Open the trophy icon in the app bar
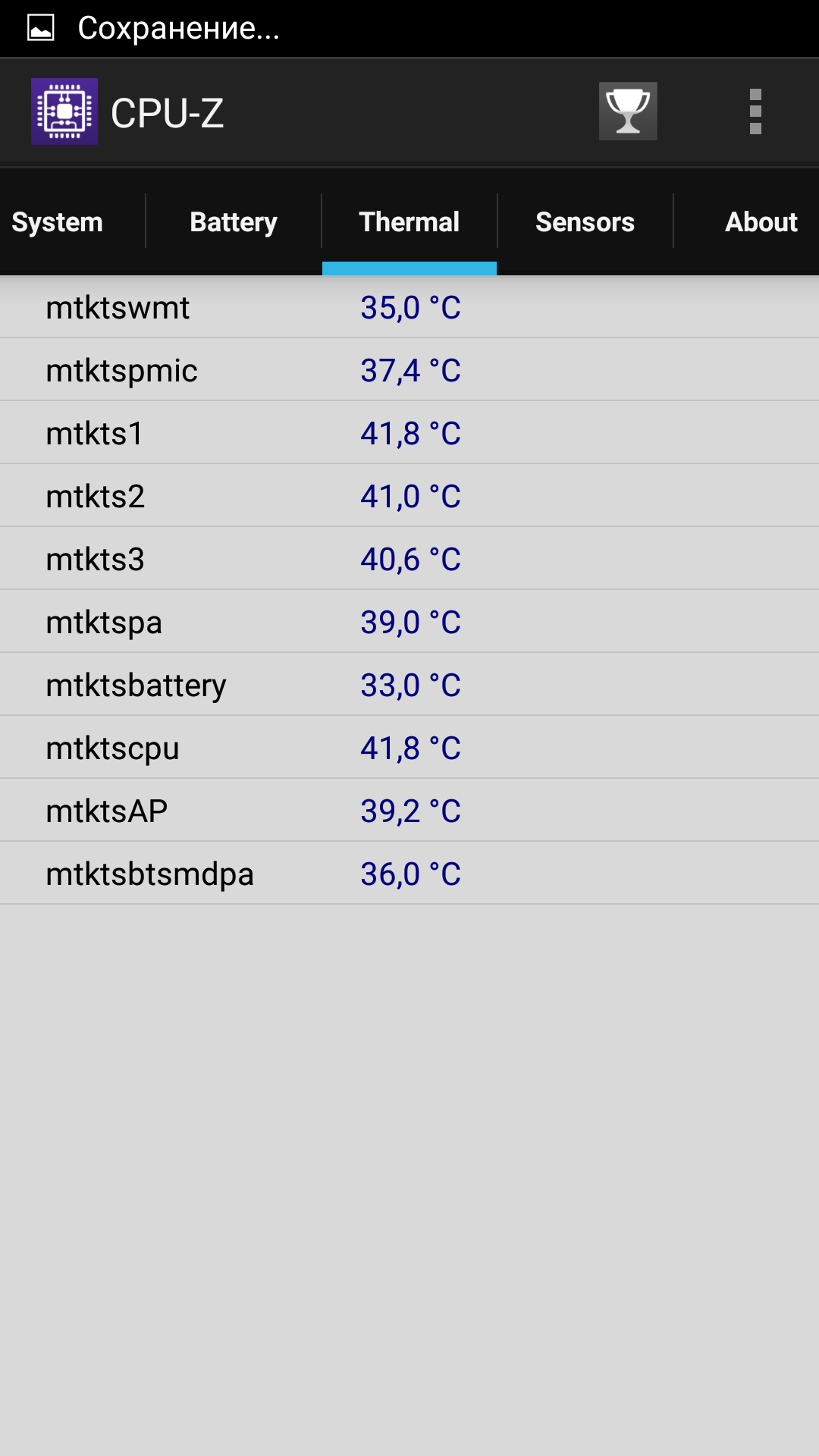Screen dimensions: 819x1456 627,111
